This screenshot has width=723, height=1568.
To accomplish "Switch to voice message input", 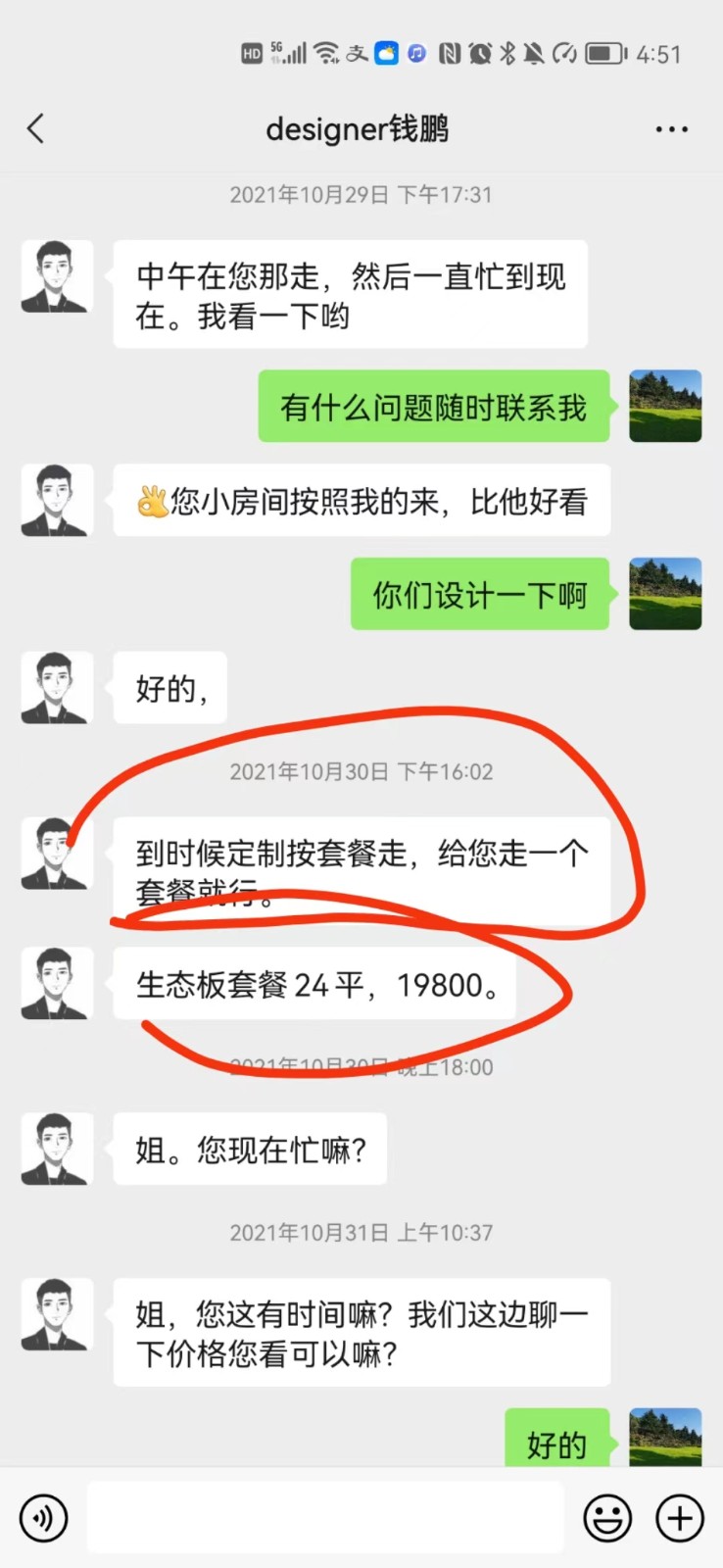I will (43, 1518).
